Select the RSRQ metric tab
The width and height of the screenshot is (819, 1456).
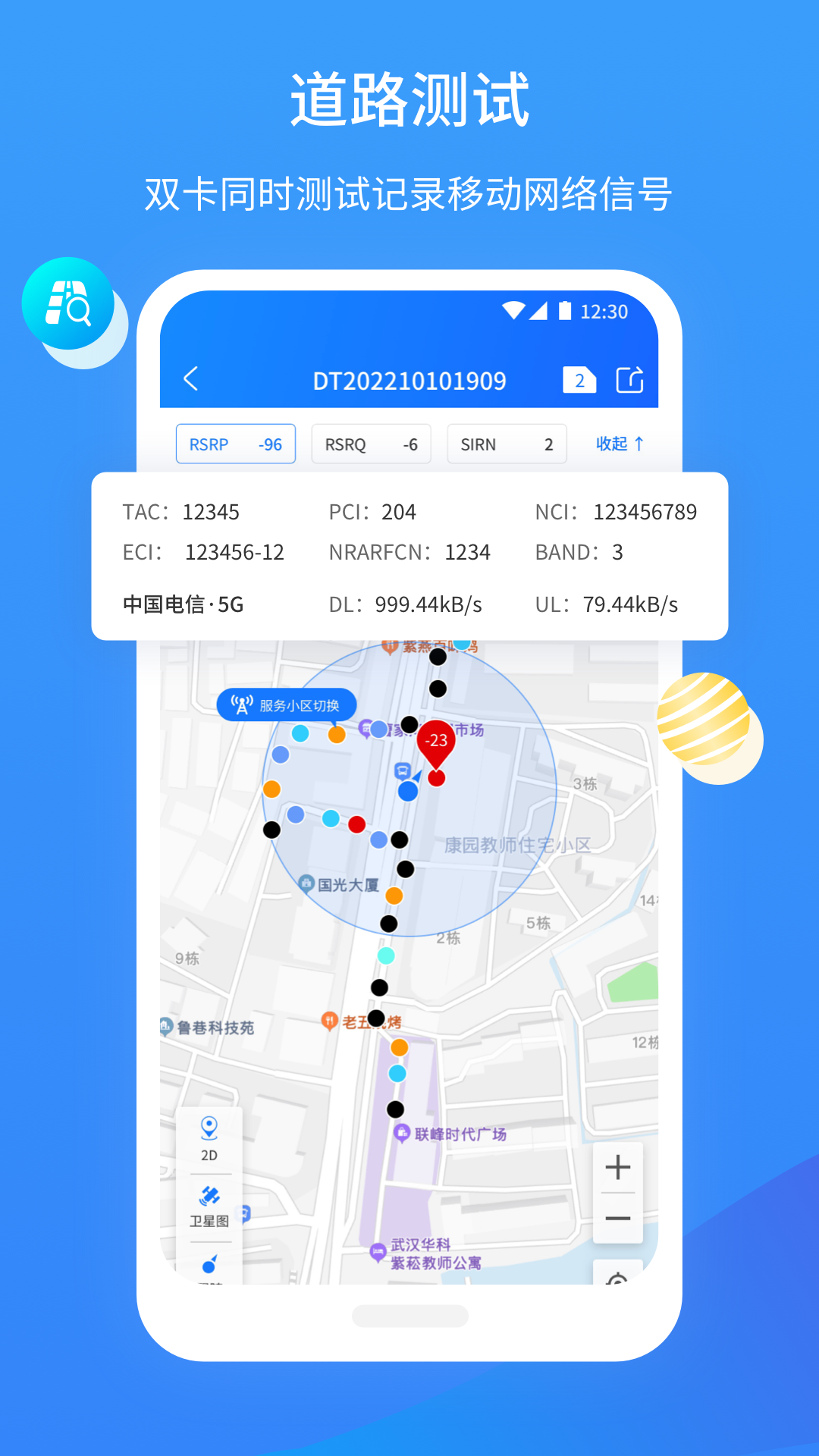pyautogui.click(x=371, y=444)
